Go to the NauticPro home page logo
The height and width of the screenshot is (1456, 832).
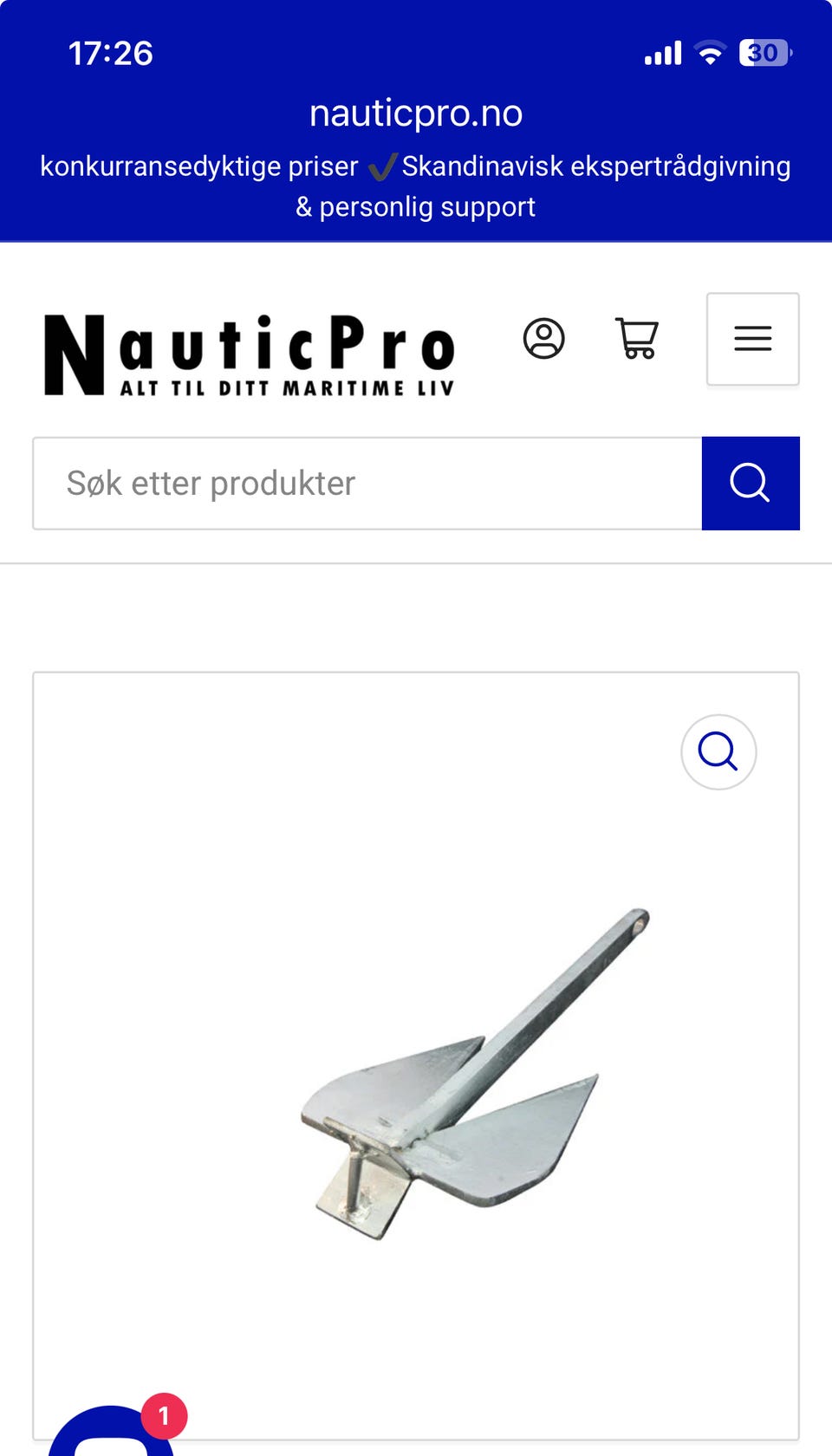pyautogui.click(x=250, y=355)
